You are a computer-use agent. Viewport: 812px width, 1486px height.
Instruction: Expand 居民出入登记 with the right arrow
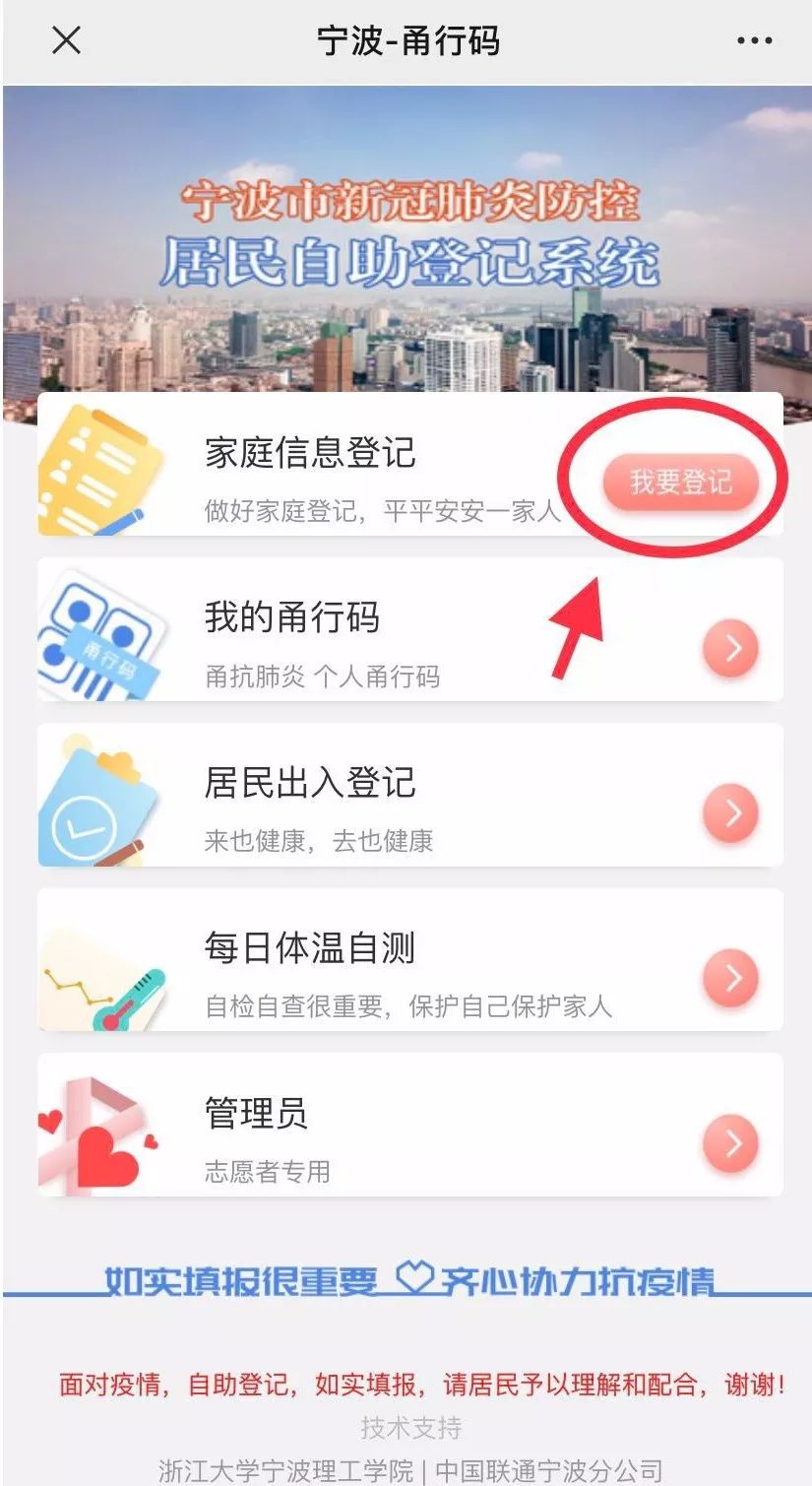tap(730, 813)
